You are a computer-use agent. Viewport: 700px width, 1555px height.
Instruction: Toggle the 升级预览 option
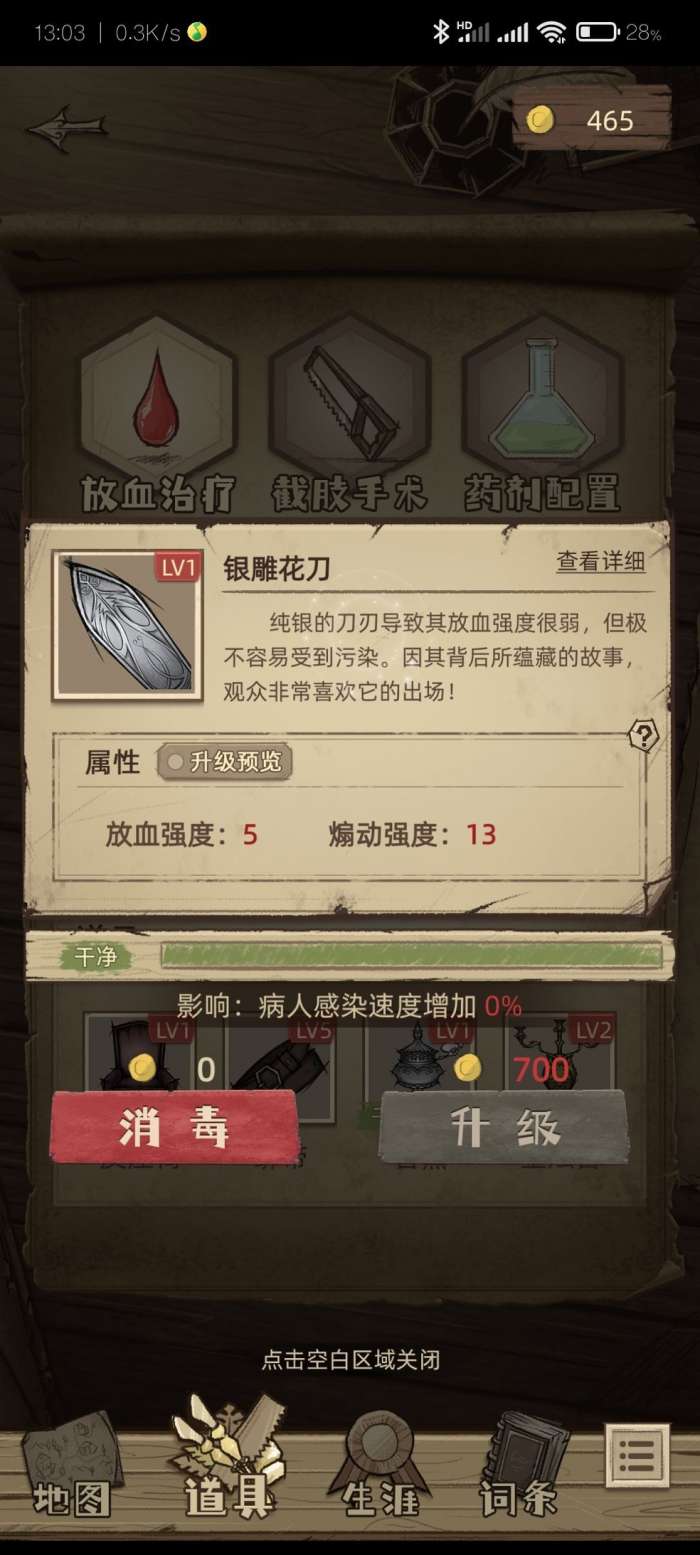click(x=225, y=762)
